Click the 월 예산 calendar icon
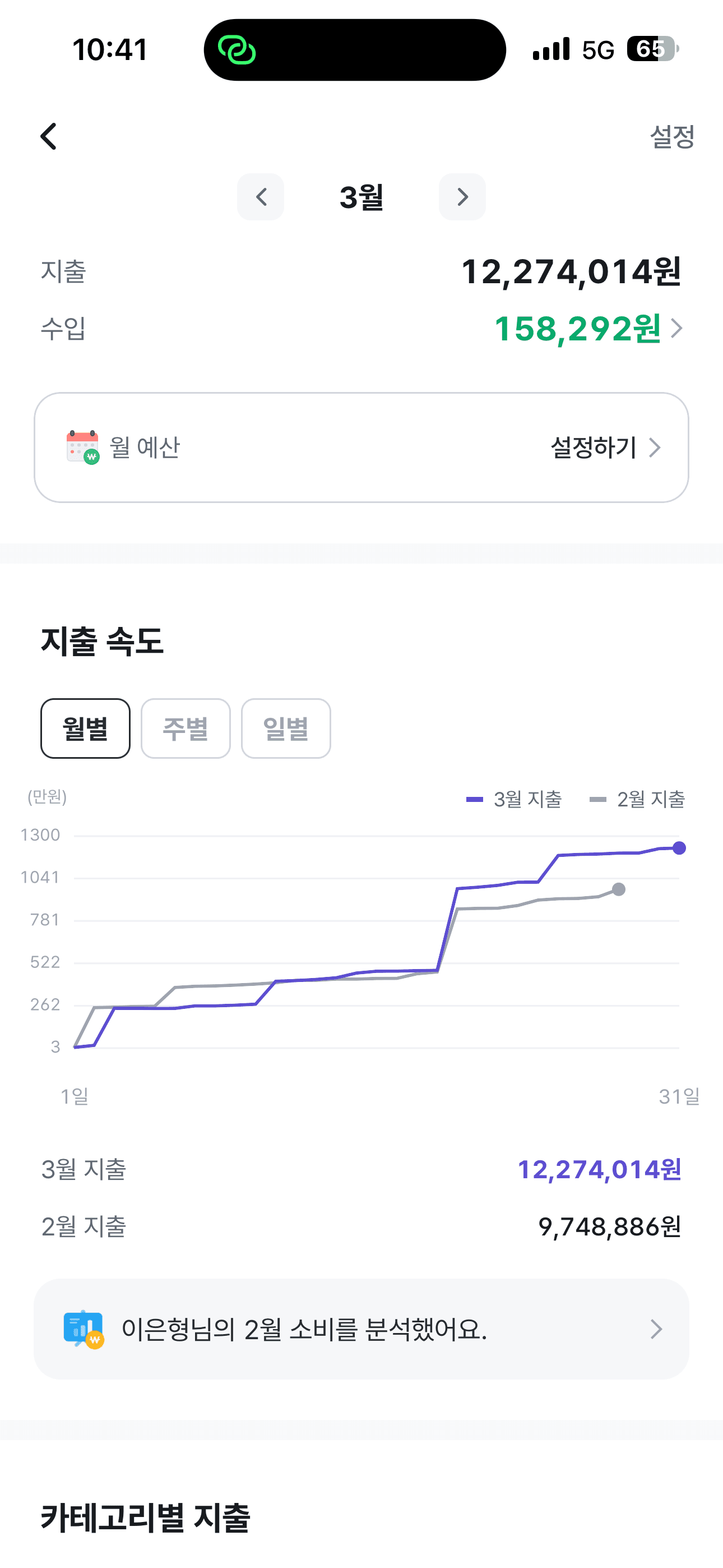The image size is (723, 1568). (82, 447)
